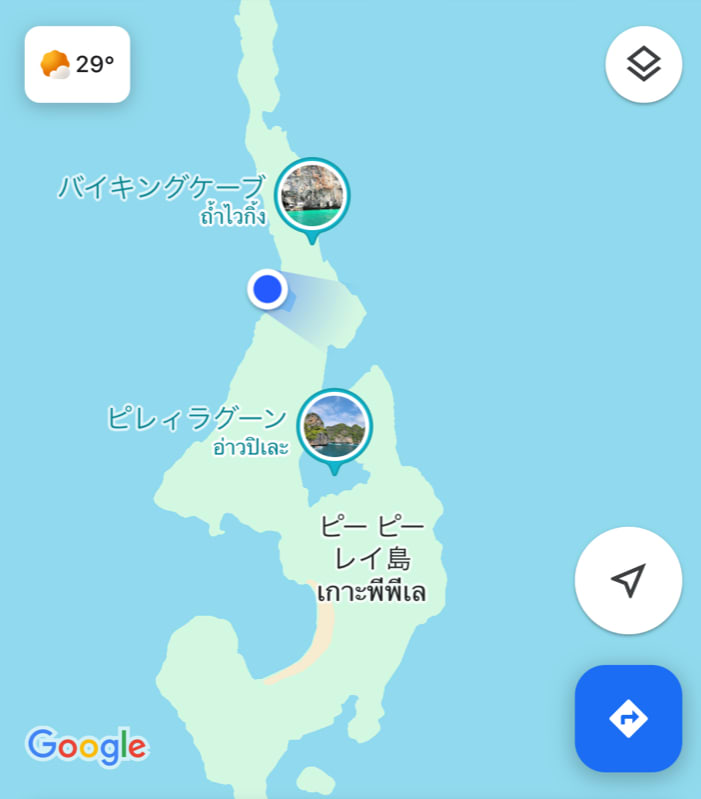Open the ピレィラグーン place marker

click(335, 424)
